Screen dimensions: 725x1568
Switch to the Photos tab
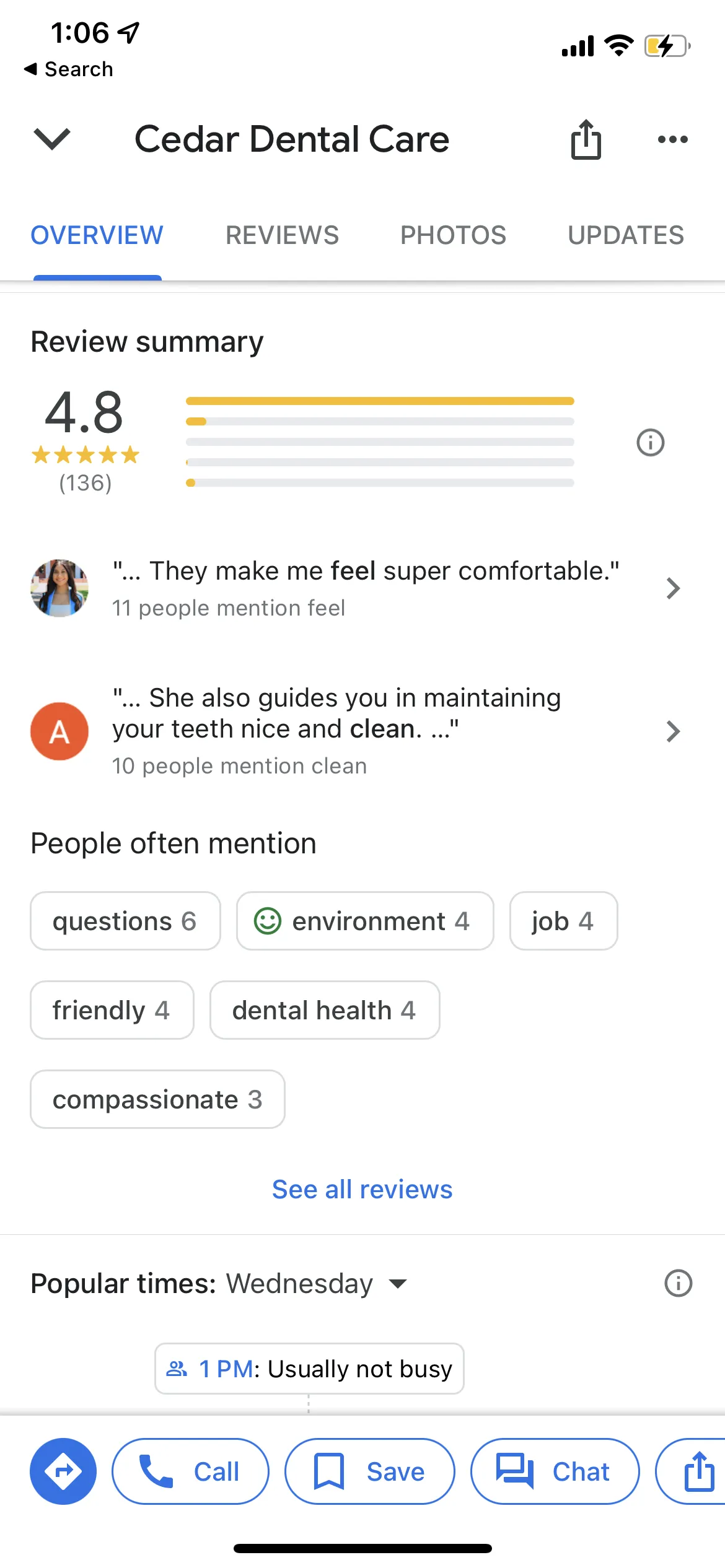453,235
